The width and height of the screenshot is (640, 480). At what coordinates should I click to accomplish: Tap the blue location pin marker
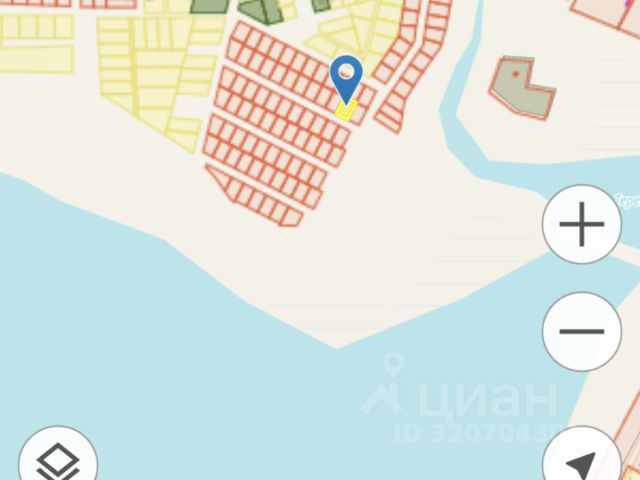[346, 77]
